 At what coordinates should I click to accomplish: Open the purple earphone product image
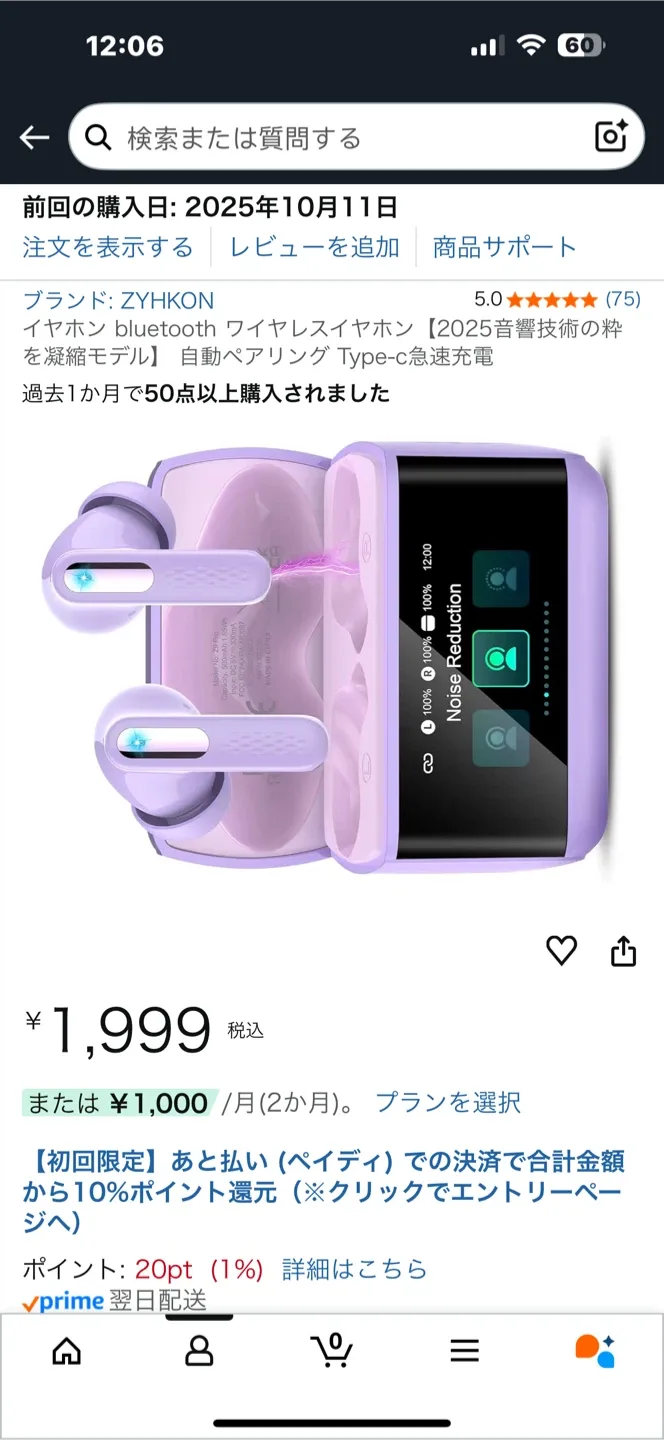pos(330,660)
